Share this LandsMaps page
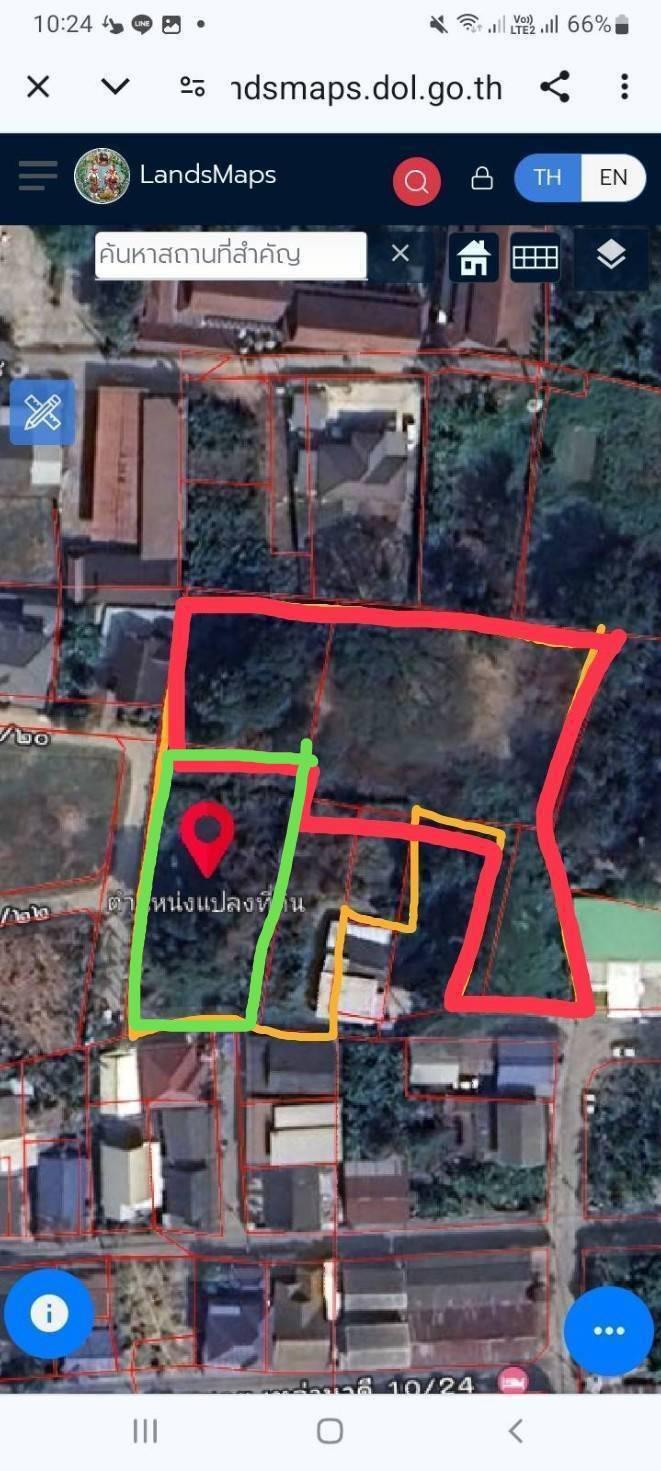The width and height of the screenshot is (661, 1471). 554,87
